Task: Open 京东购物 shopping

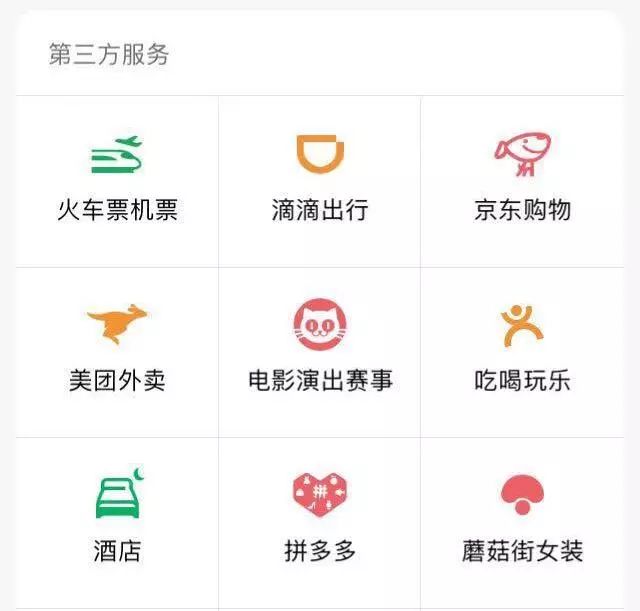Action: click(x=522, y=180)
